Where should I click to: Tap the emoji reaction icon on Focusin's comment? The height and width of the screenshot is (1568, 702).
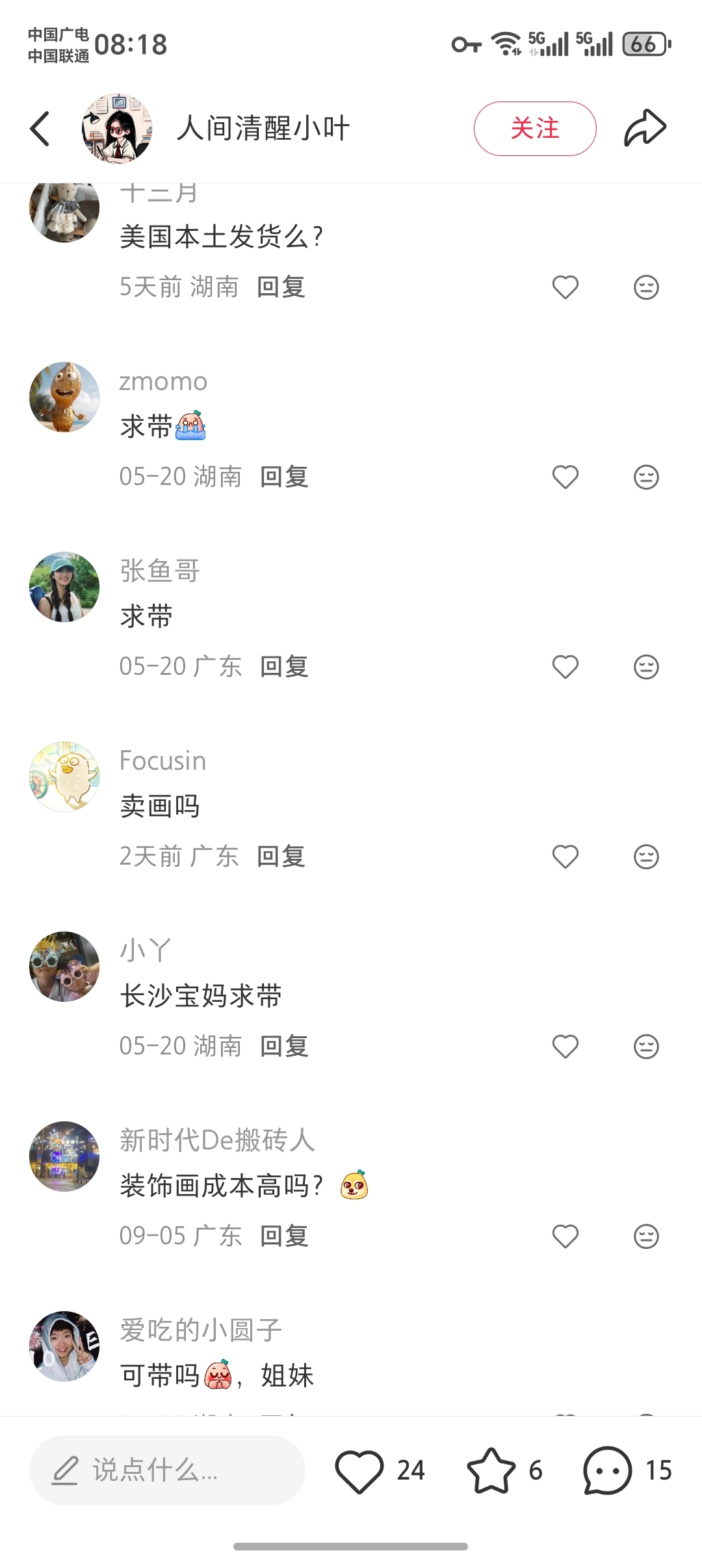646,857
